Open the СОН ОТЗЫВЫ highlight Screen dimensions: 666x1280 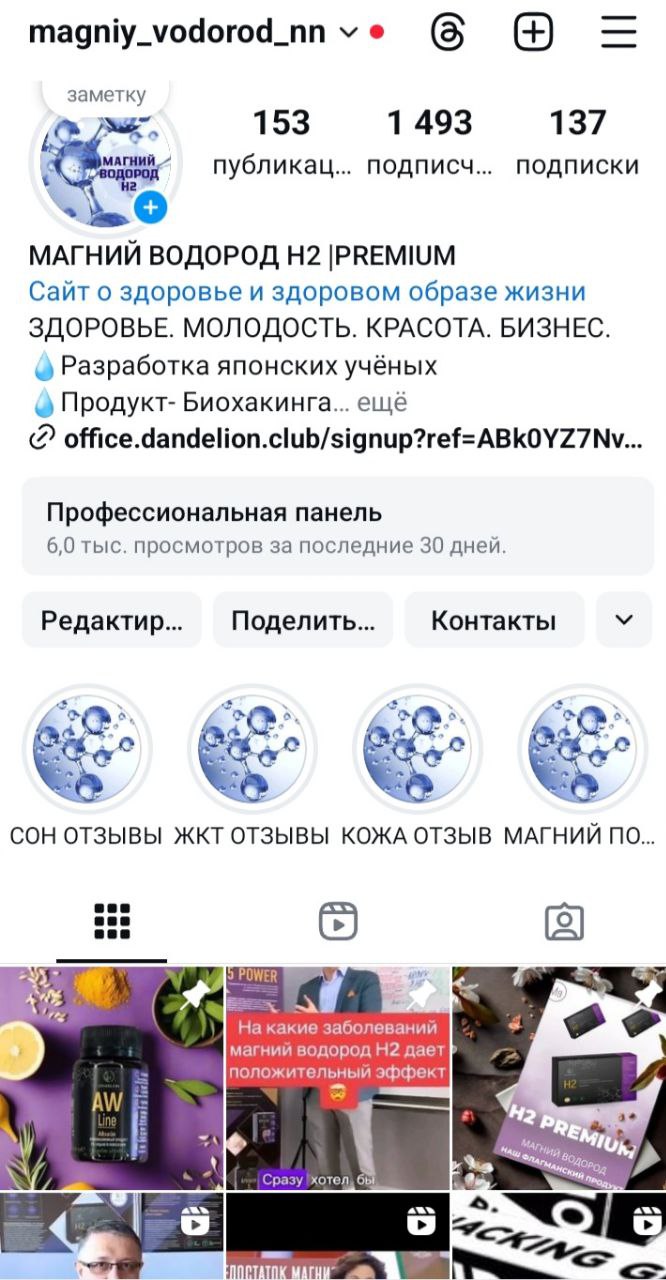coord(87,749)
